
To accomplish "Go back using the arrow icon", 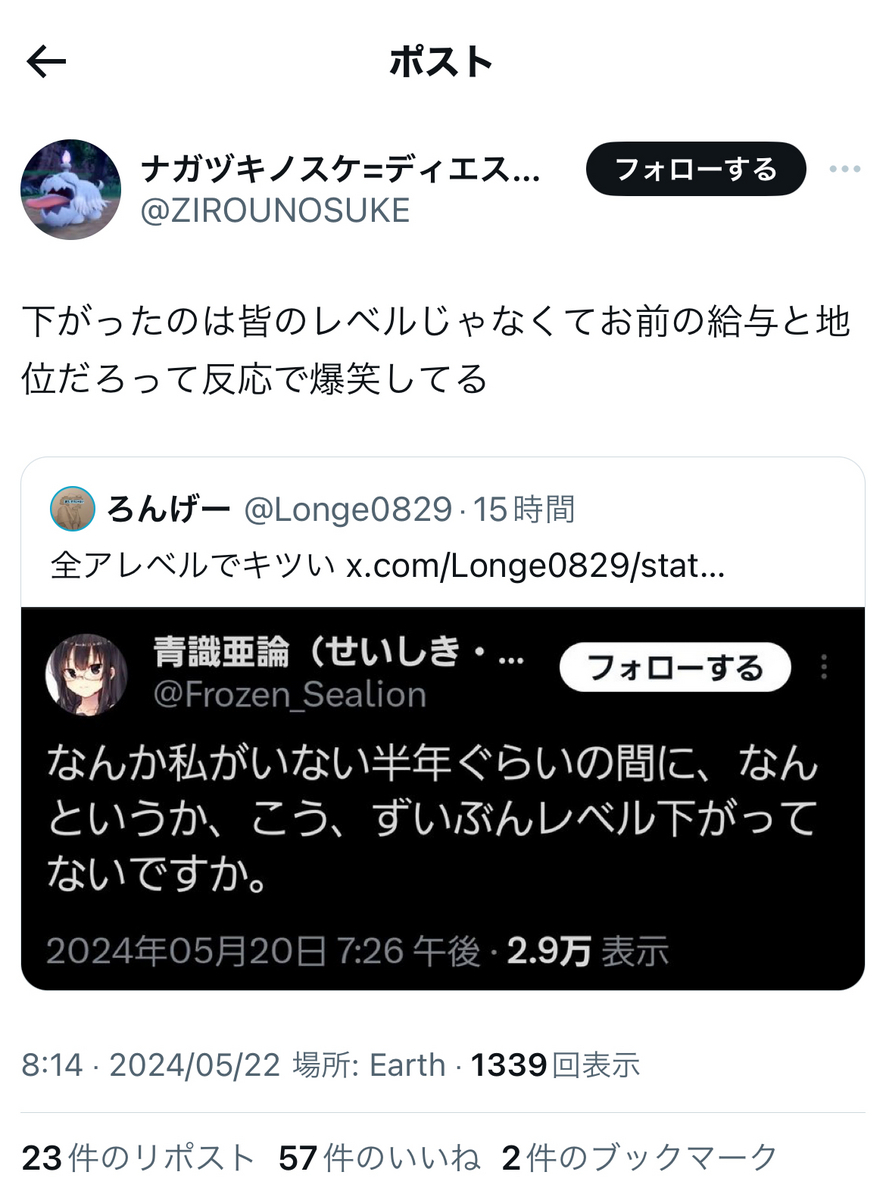I will pos(46,63).
